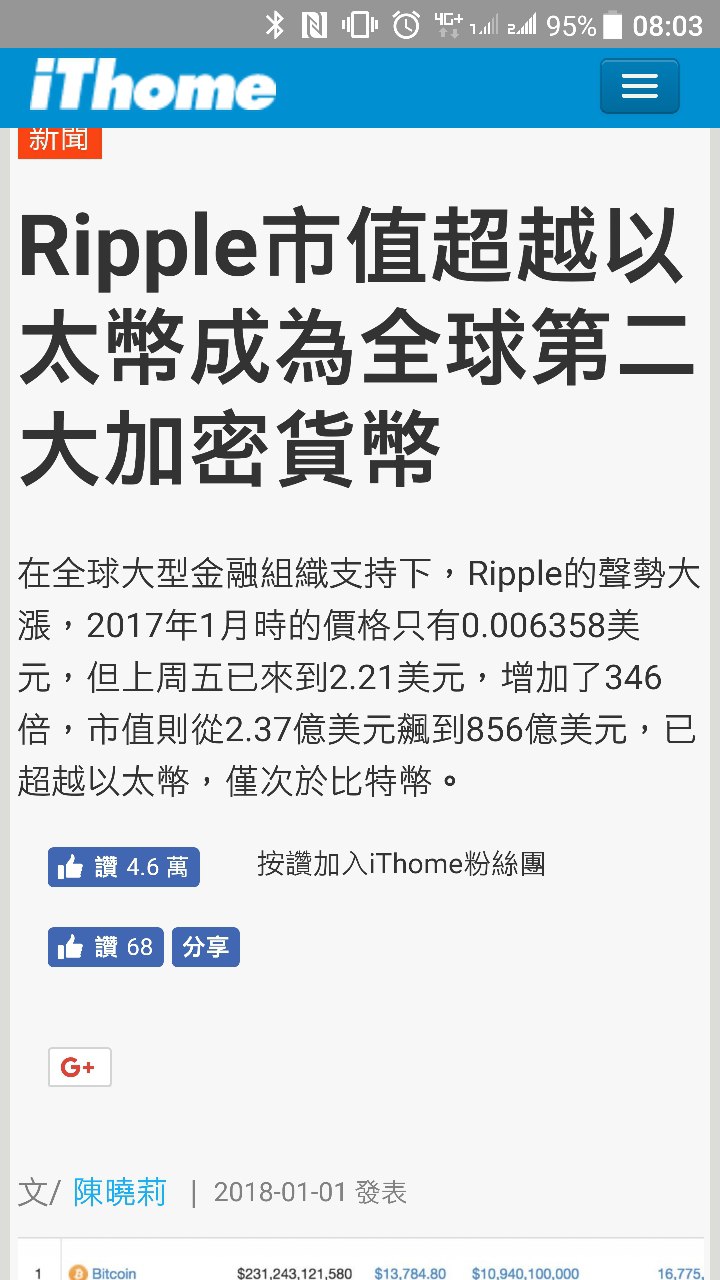Like the iThome fan page (讚 4.6 萬)
Viewport: 720px width, 1280px height.
124,867
